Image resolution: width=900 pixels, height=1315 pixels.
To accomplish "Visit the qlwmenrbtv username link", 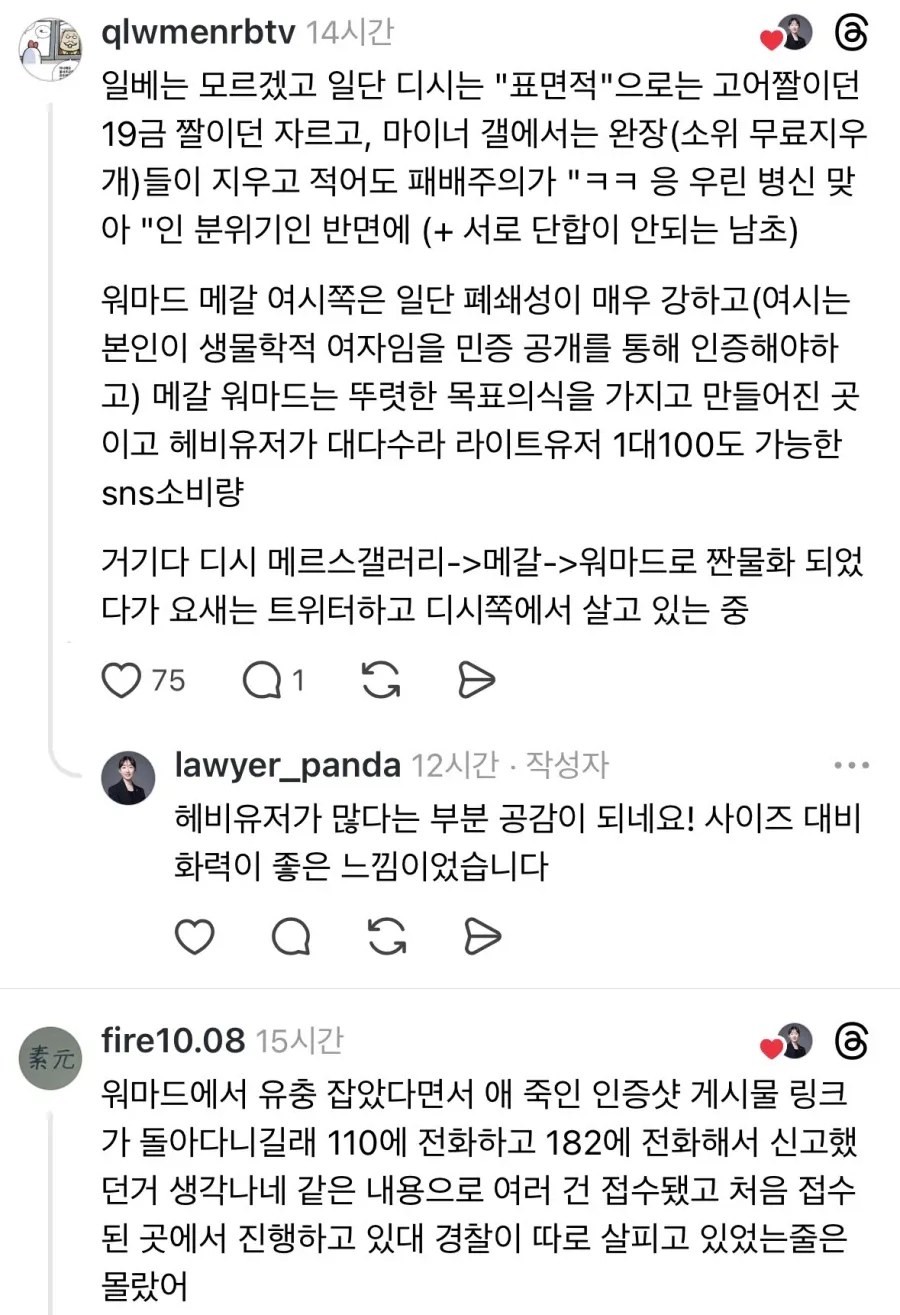I will tap(198, 32).
